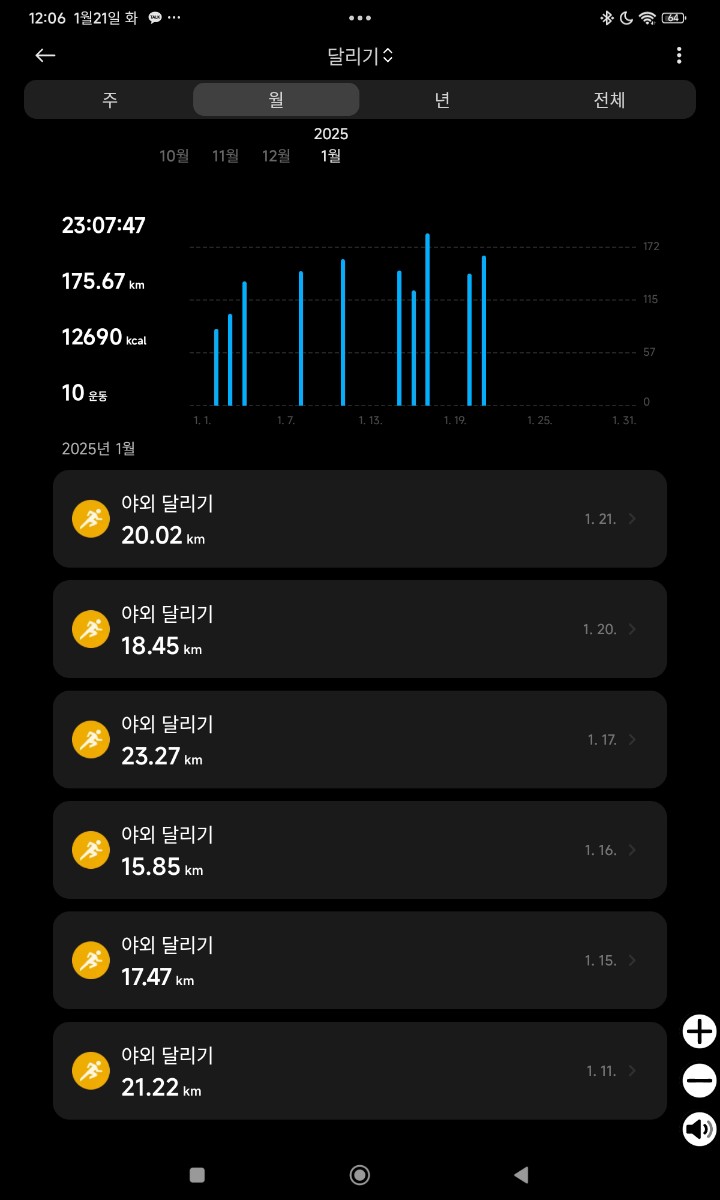Image resolution: width=720 pixels, height=1200 pixels.
Task: Switch to the 주 tab
Action: 109,100
